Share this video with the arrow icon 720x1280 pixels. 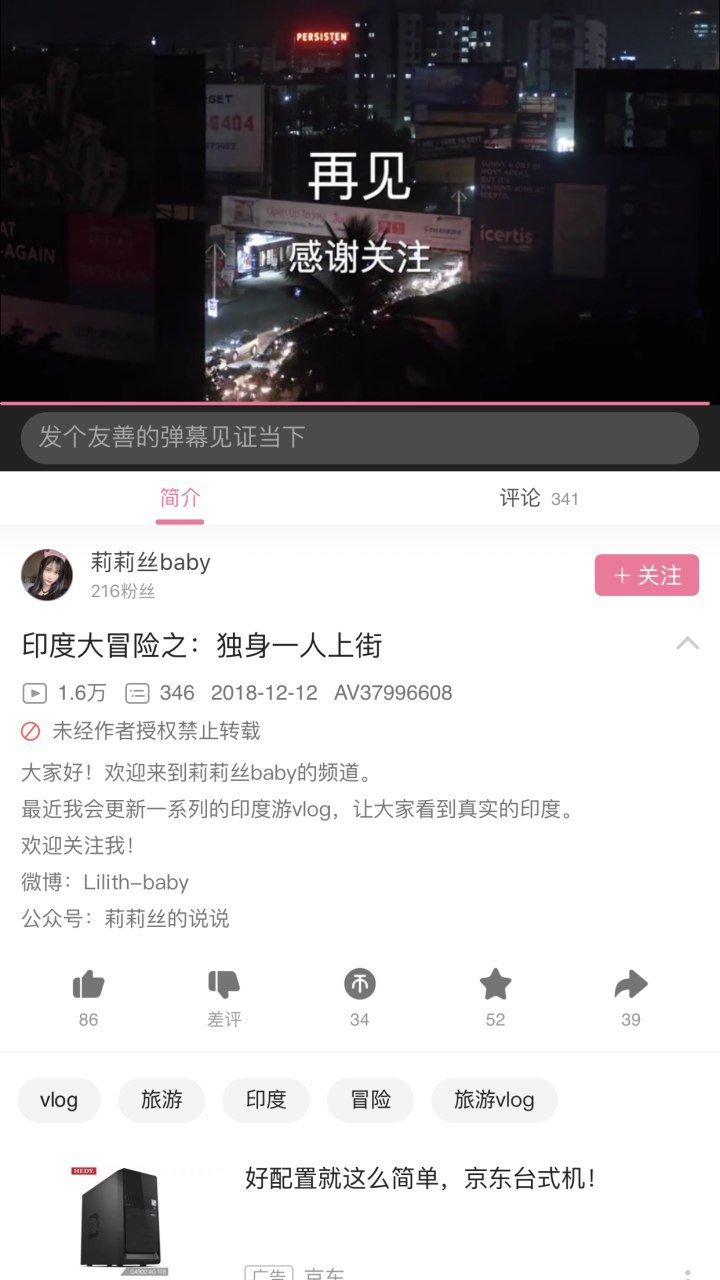(x=630, y=985)
